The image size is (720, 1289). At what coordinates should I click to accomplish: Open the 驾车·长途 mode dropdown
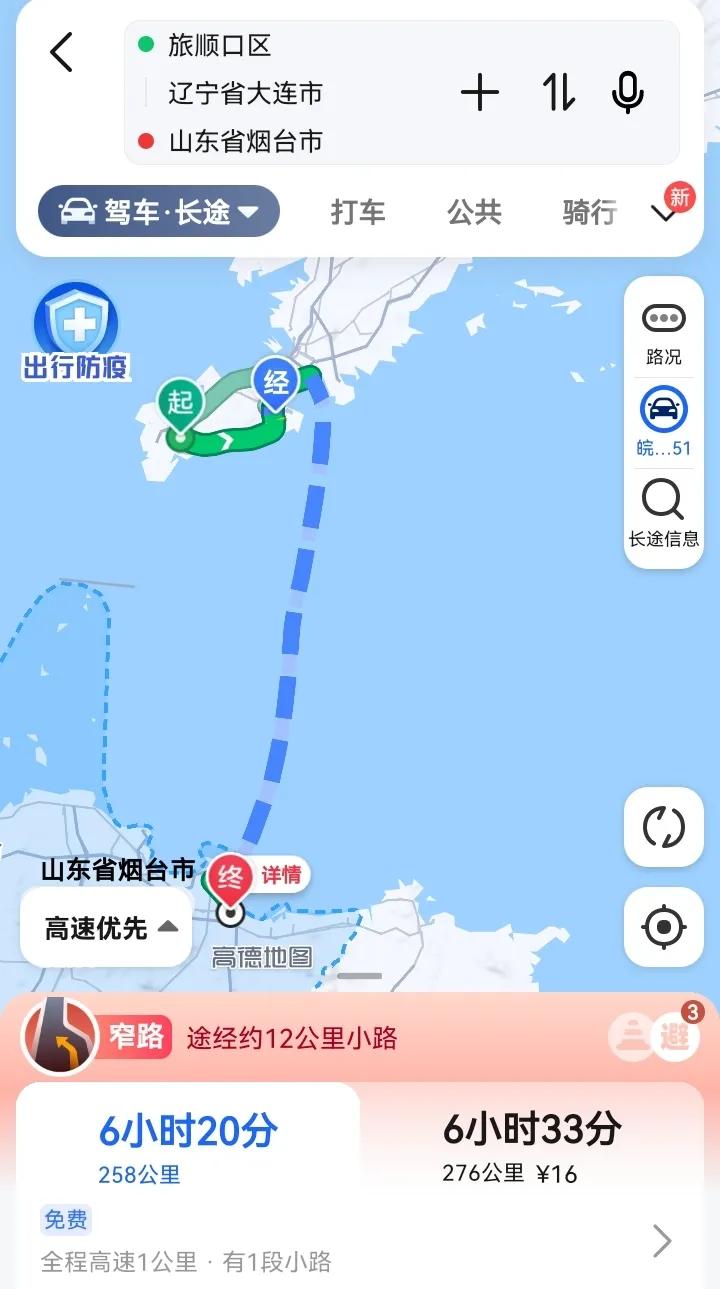(x=160, y=211)
